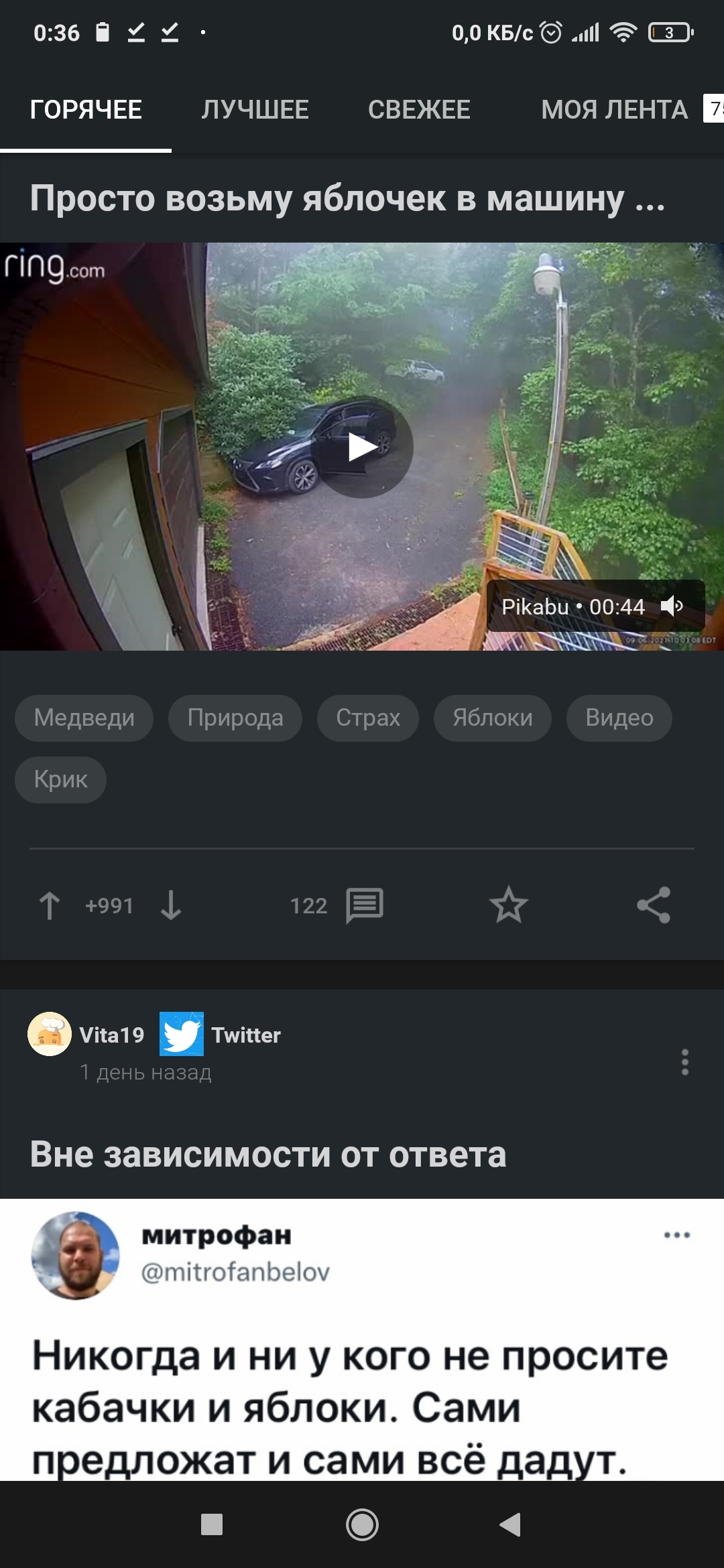Screen dimensions: 724x1568
Task: Open the Моя лента tab
Action: coord(614,109)
